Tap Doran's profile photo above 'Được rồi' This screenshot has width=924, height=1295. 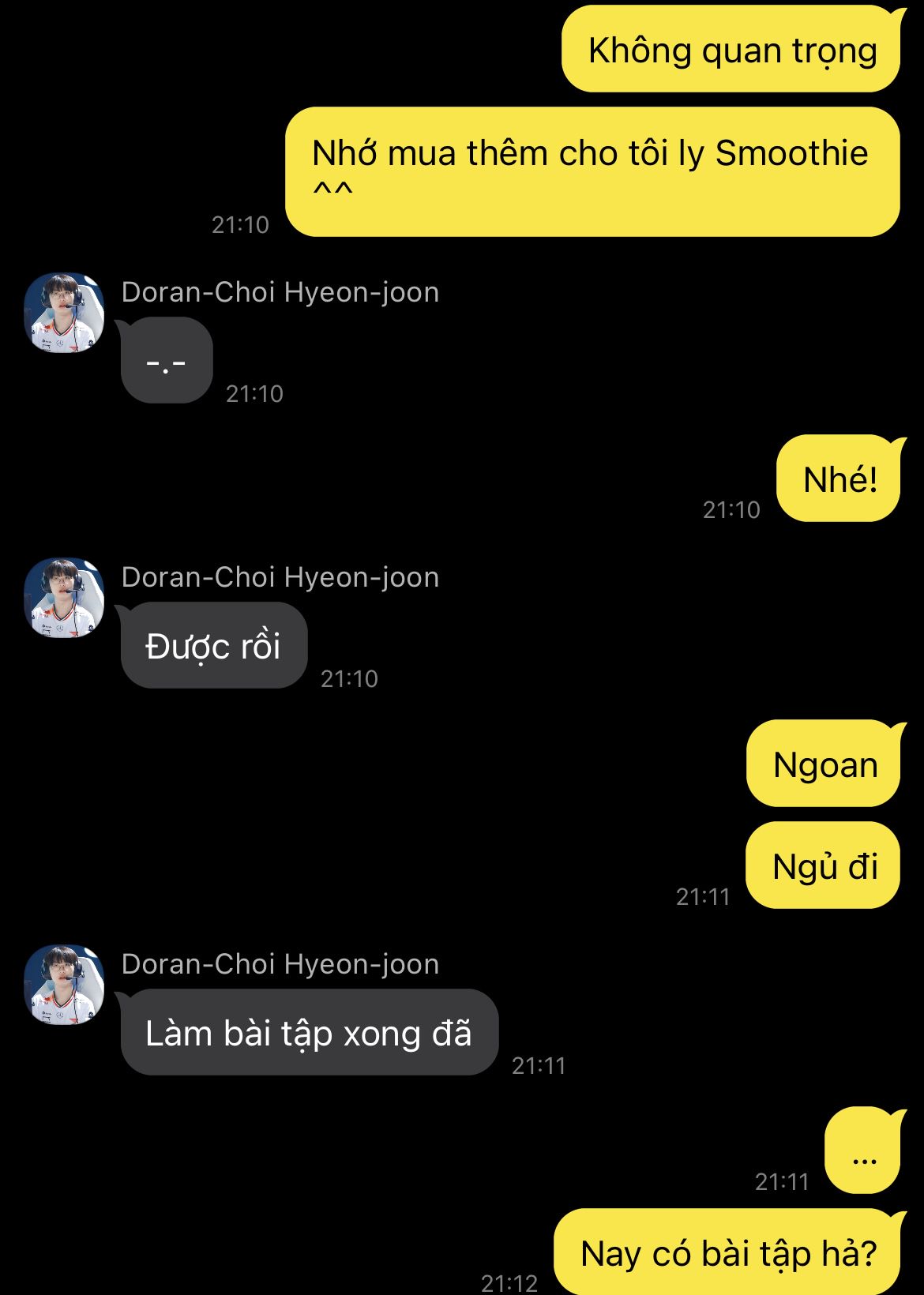(64, 598)
